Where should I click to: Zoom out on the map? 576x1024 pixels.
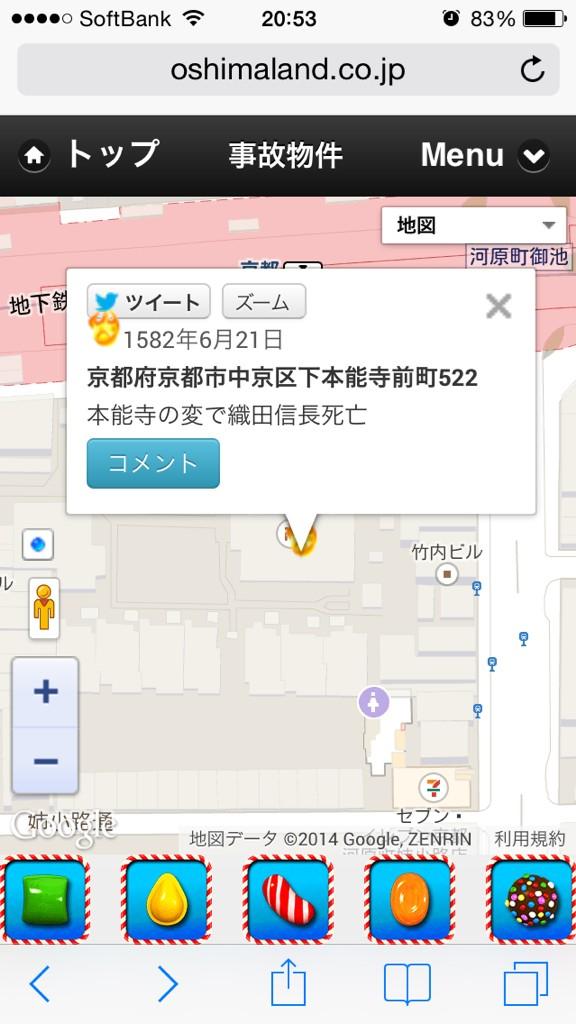(46, 761)
